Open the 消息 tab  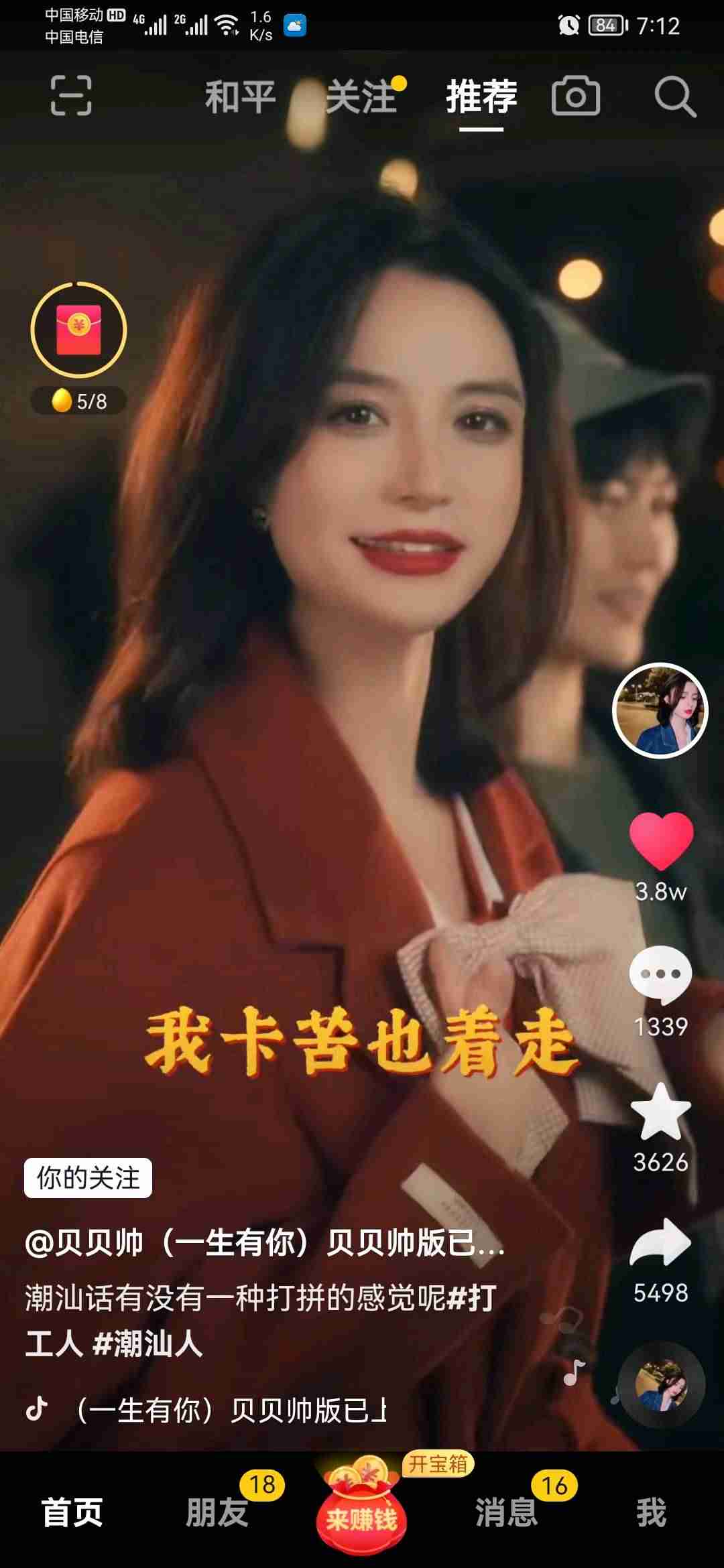[506, 1513]
